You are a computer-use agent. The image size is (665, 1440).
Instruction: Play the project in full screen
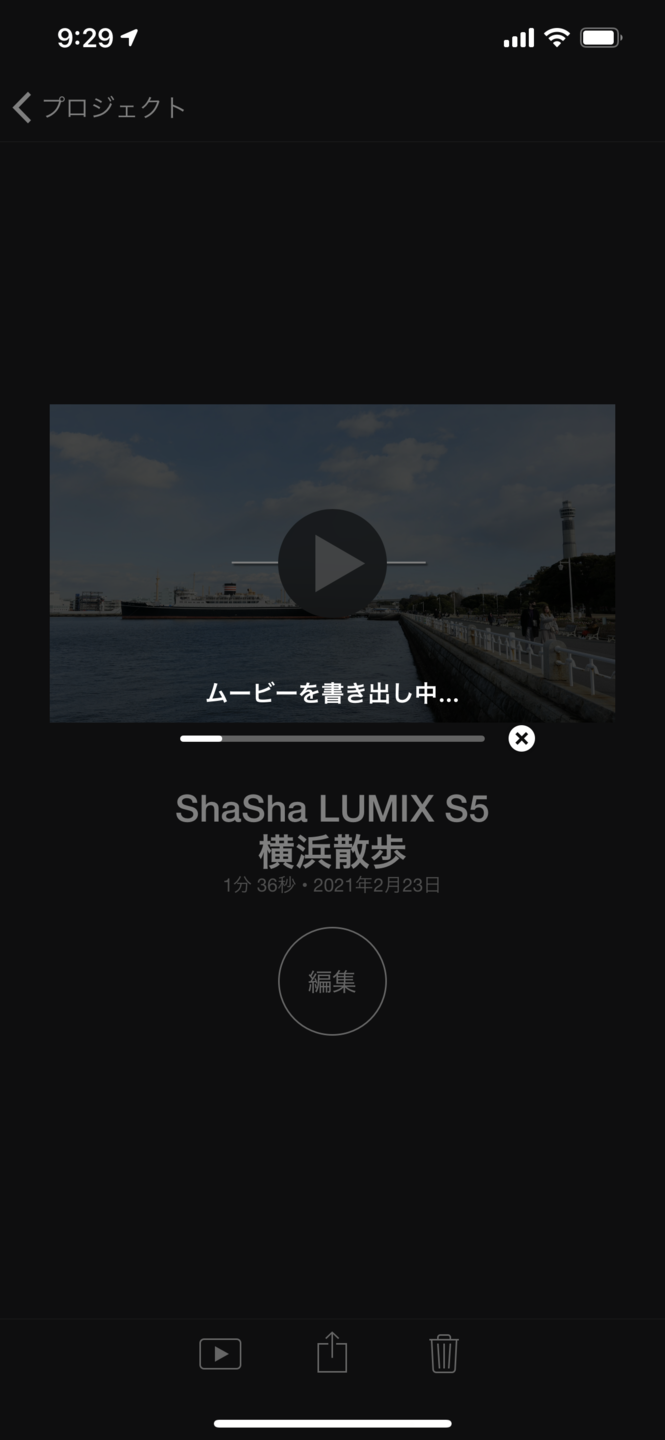point(220,1354)
